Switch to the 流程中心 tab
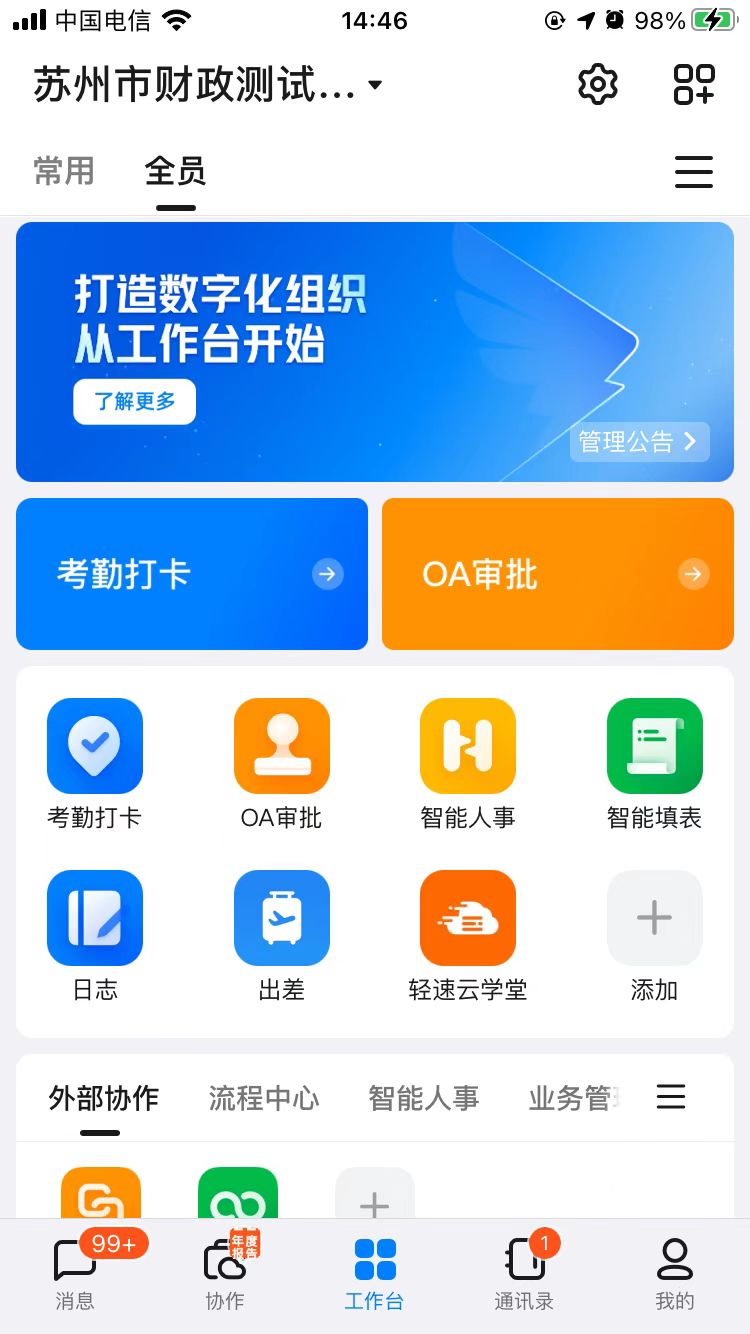750x1334 pixels. tap(264, 1099)
